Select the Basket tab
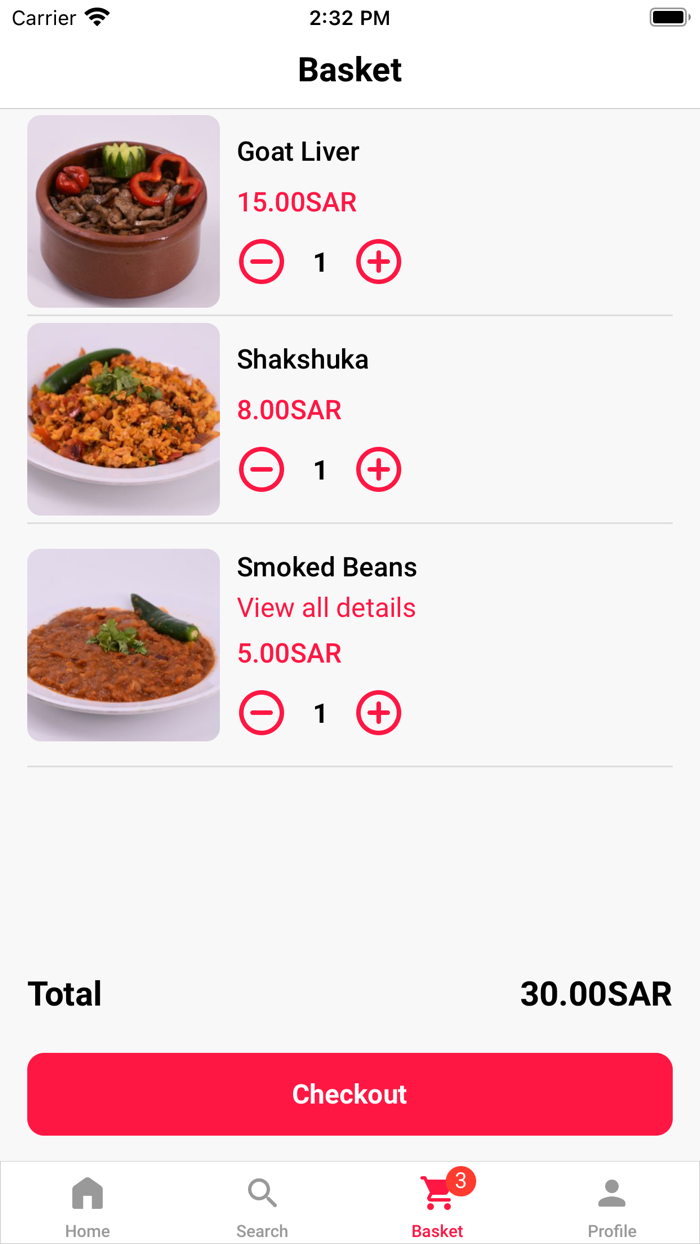The height and width of the screenshot is (1244, 700). (438, 1205)
